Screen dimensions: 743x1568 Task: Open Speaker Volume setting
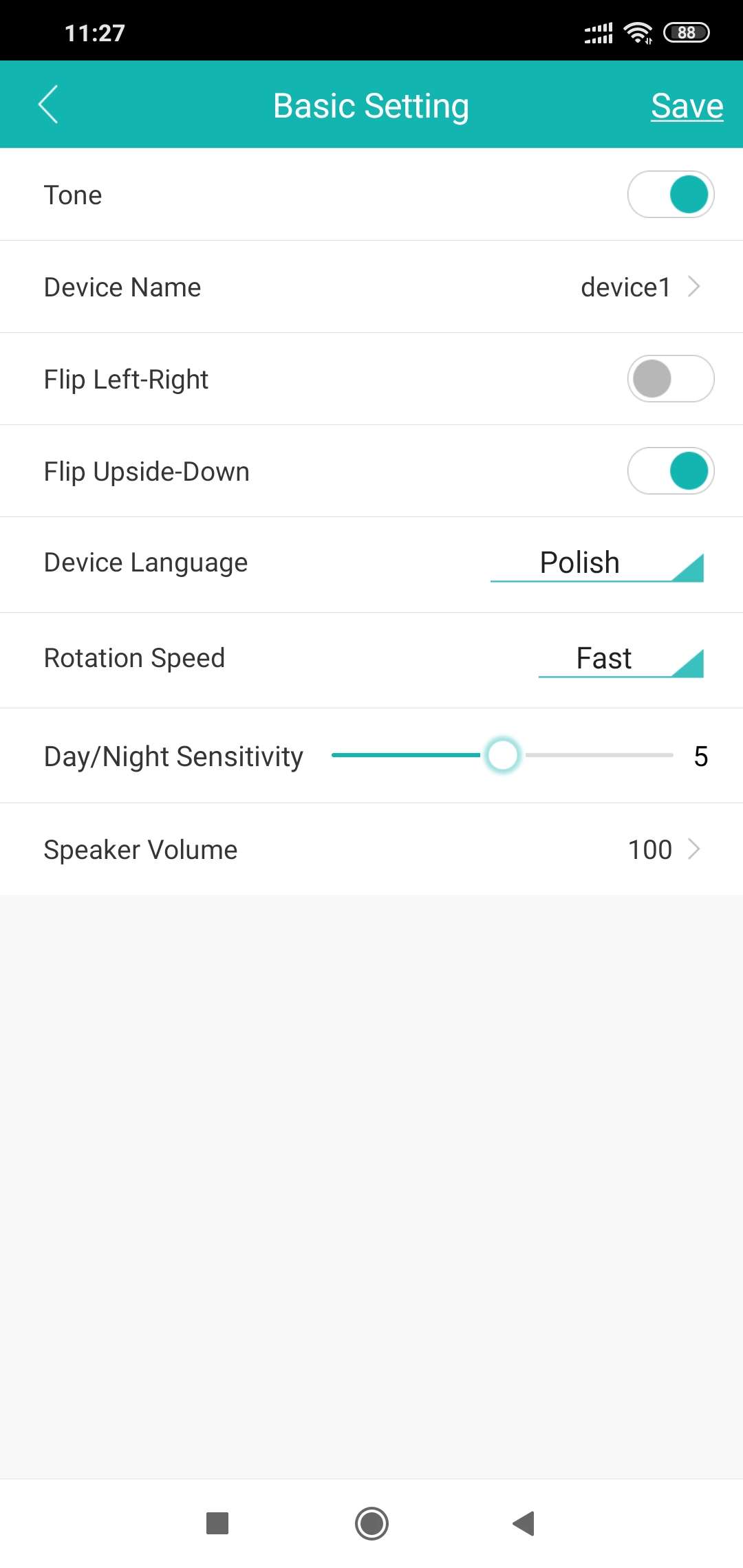[x=371, y=849]
